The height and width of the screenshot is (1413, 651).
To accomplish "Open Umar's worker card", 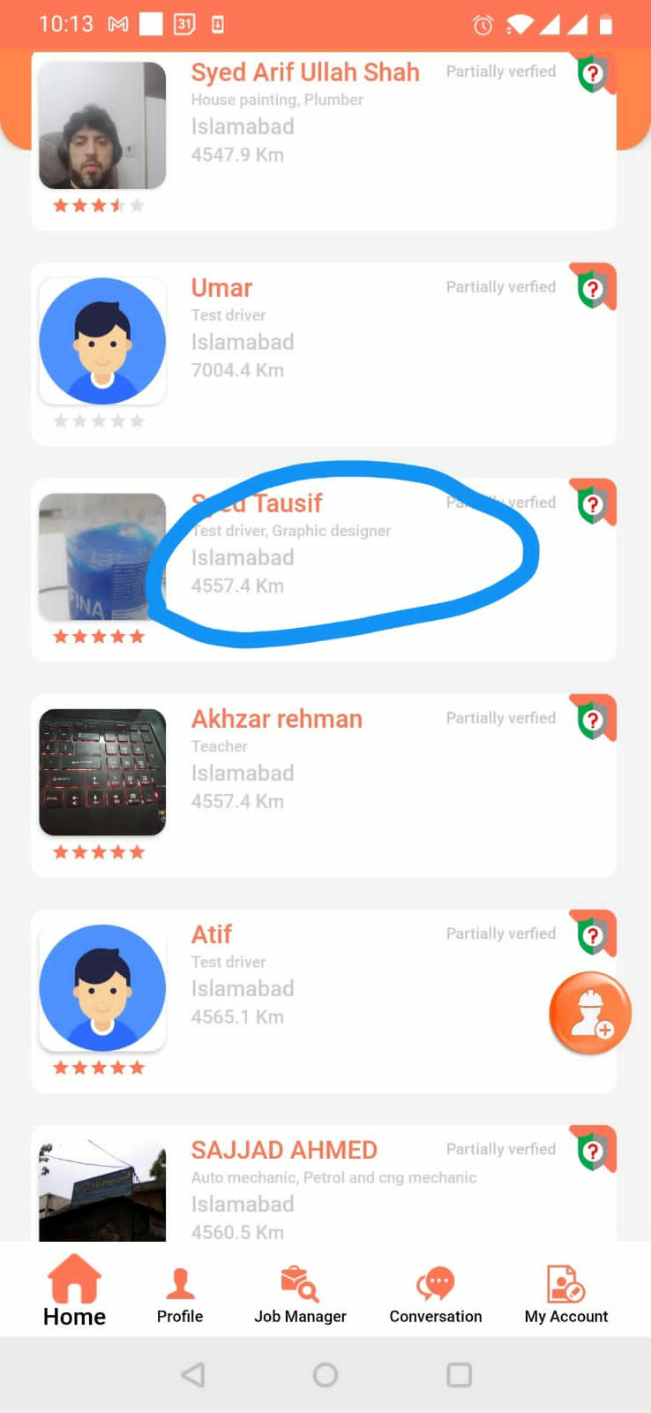I will pos(323,354).
